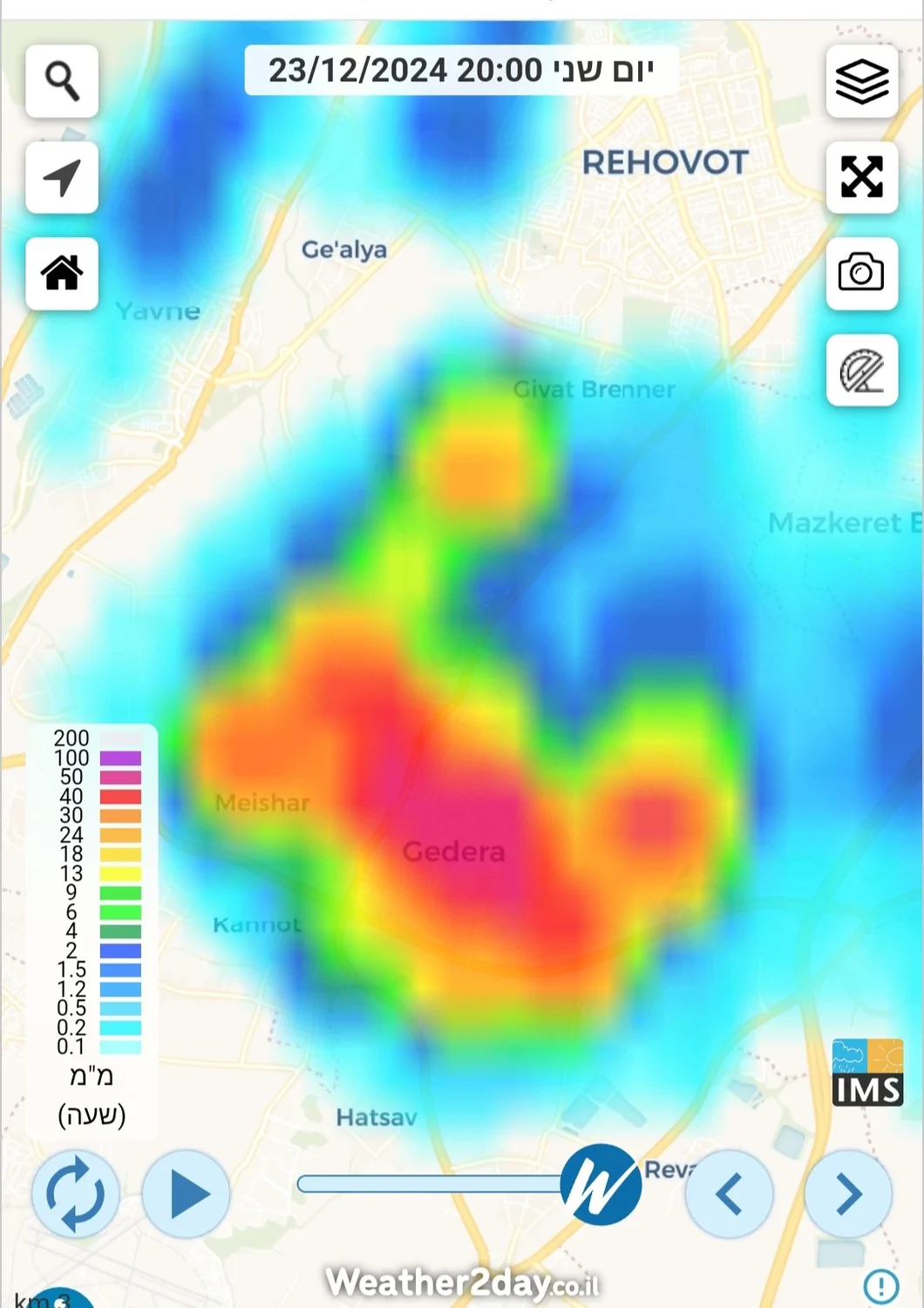Screen dimensions: 924x1308
Task: Open the map search magnifier
Action: (62, 81)
